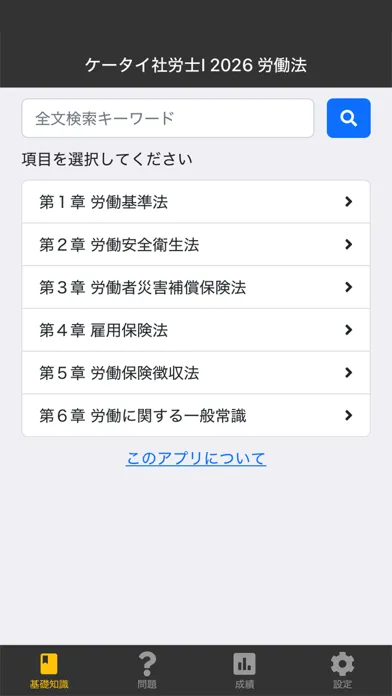
Task: Open 第4章 雇用保険法
Action: 196,330
